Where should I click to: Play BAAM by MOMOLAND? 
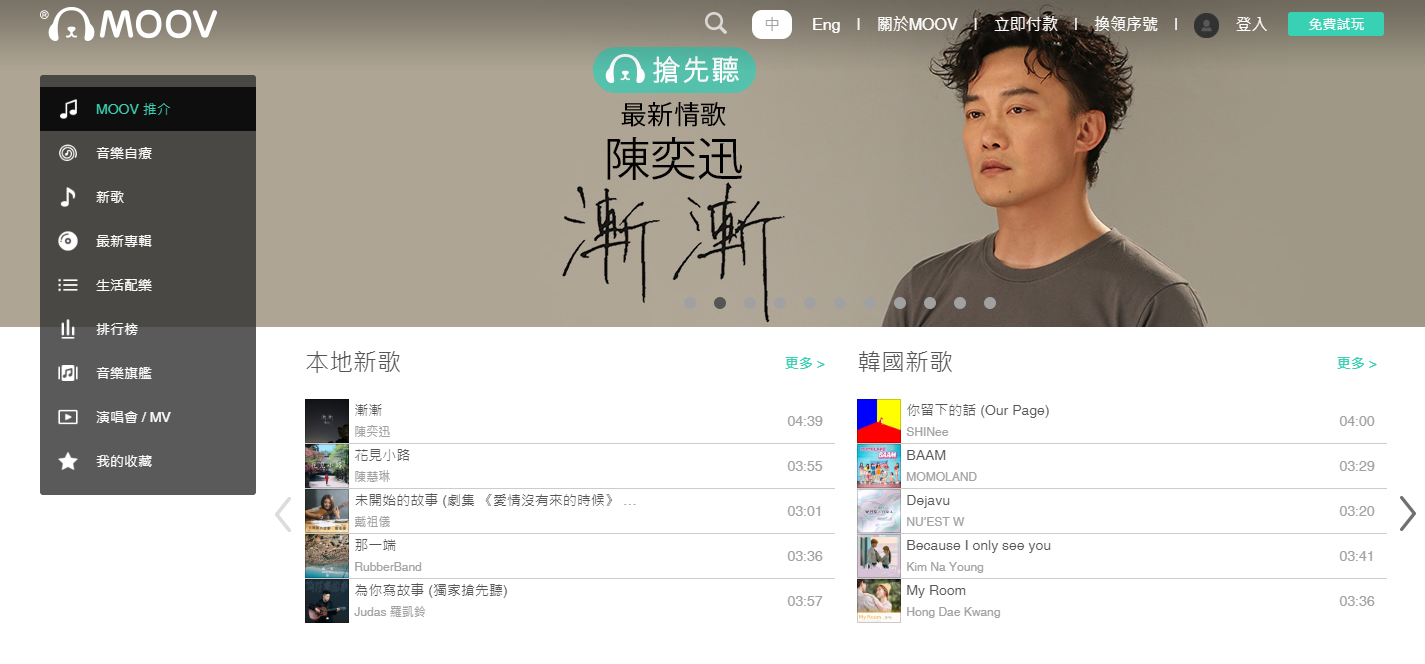pos(926,456)
